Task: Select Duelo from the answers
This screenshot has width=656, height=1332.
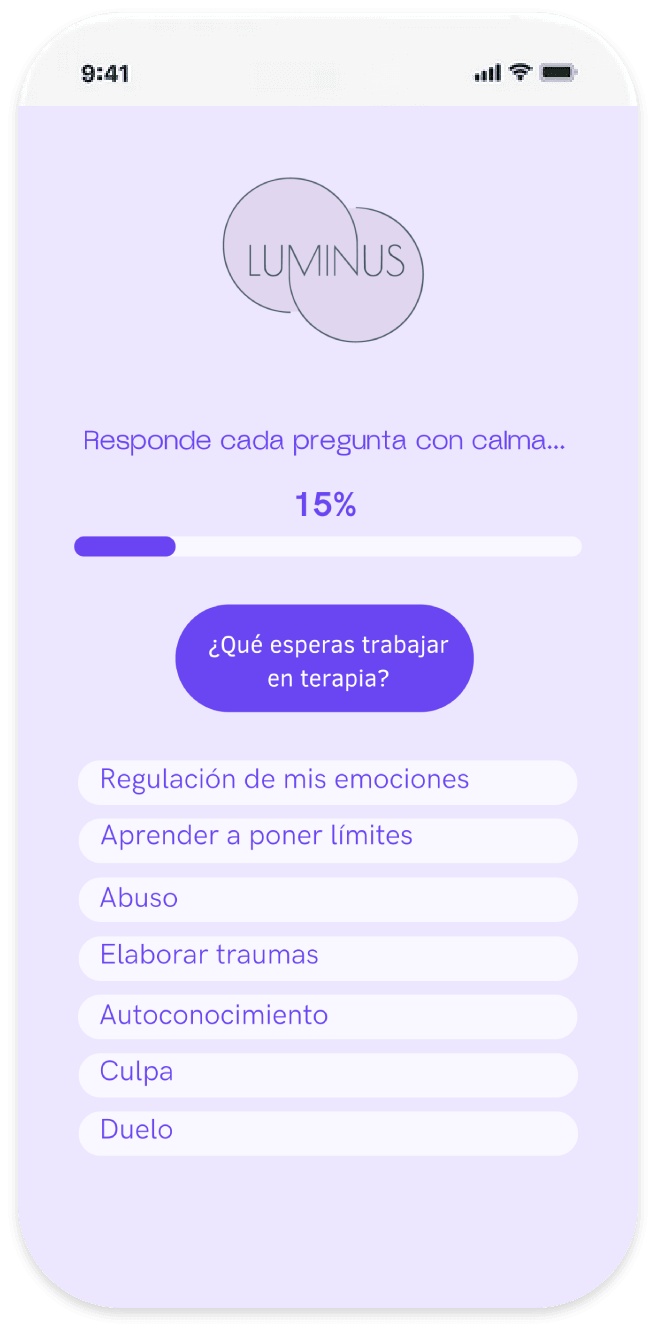Action: (328, 1133)
